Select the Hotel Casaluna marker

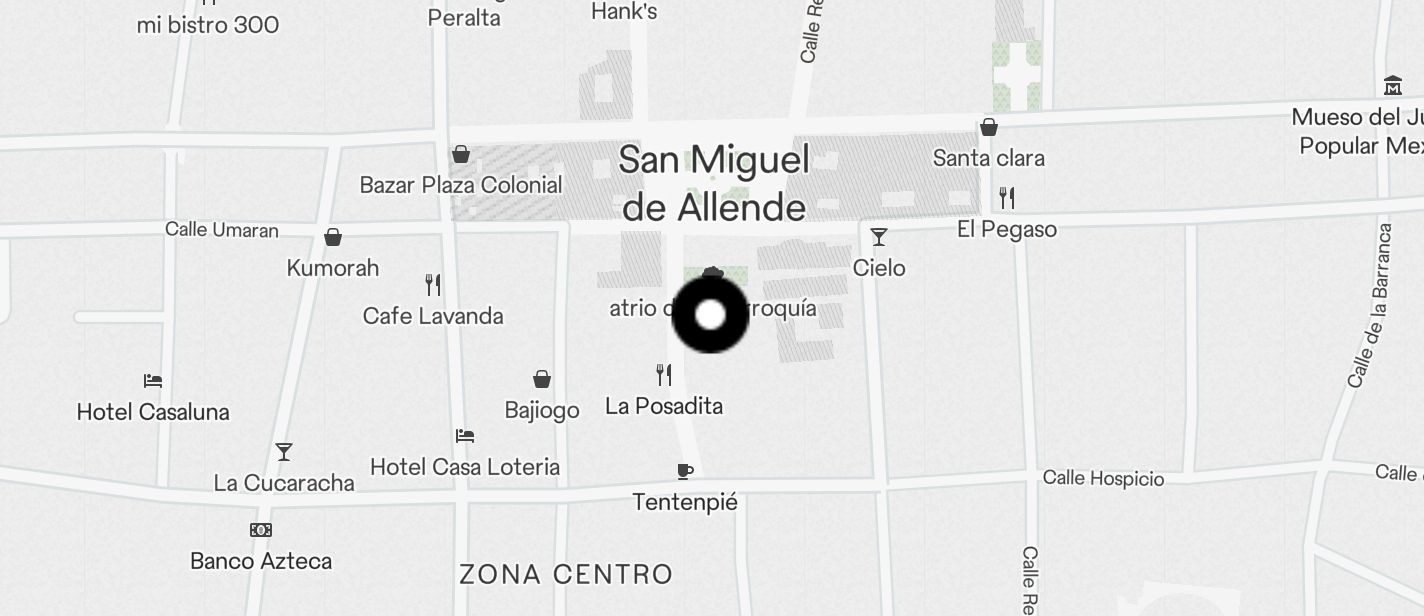point(153,381)
